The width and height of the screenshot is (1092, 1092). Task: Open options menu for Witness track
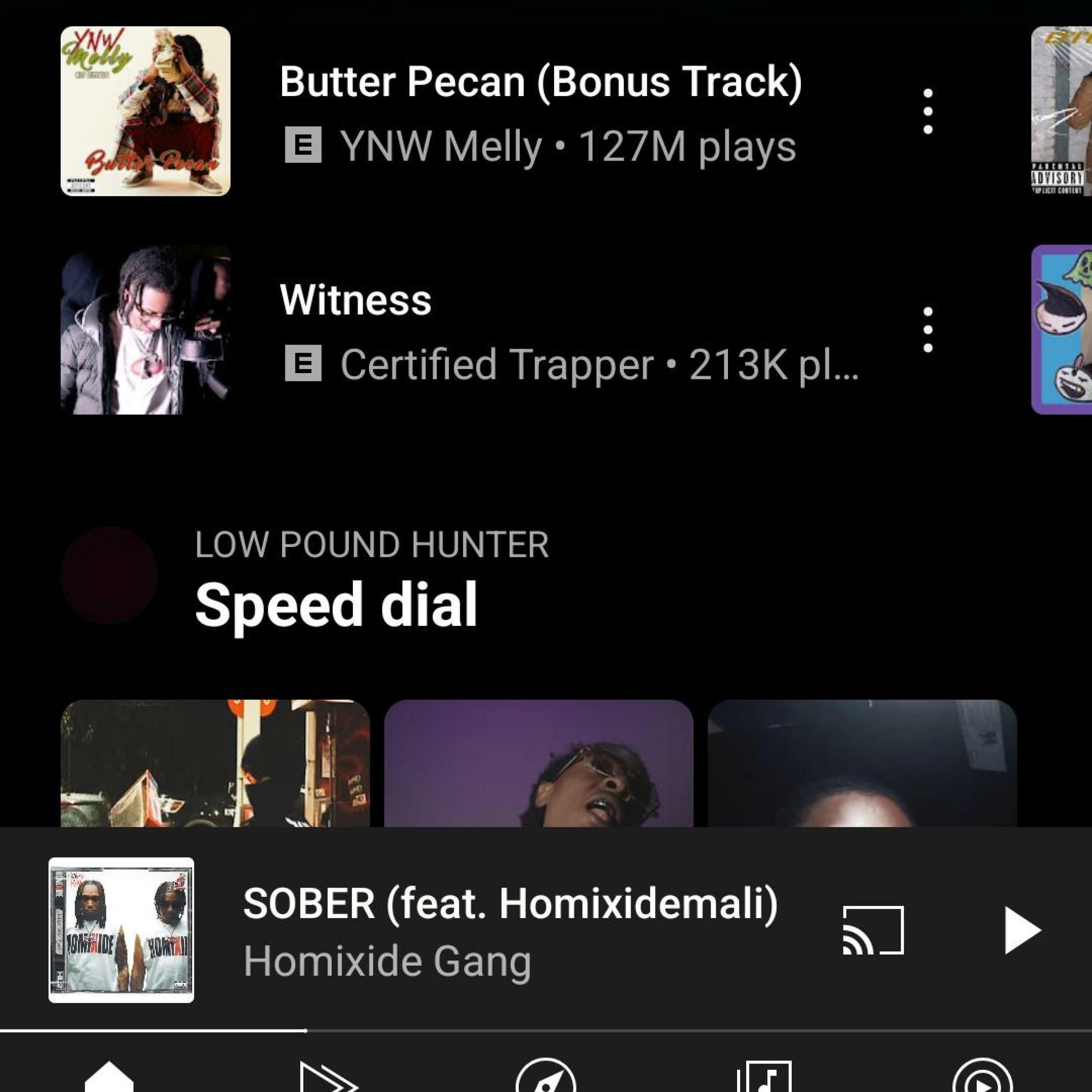point(927,330)
